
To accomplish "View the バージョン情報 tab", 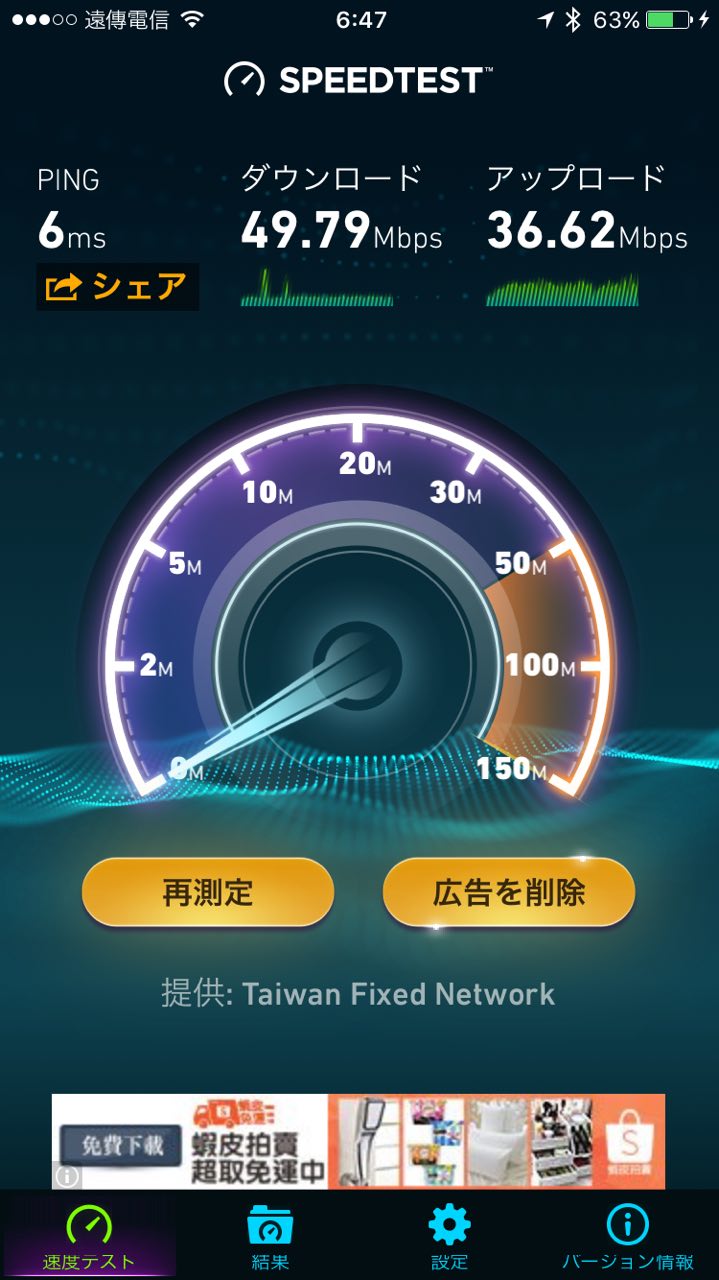I will [628, 1236].
